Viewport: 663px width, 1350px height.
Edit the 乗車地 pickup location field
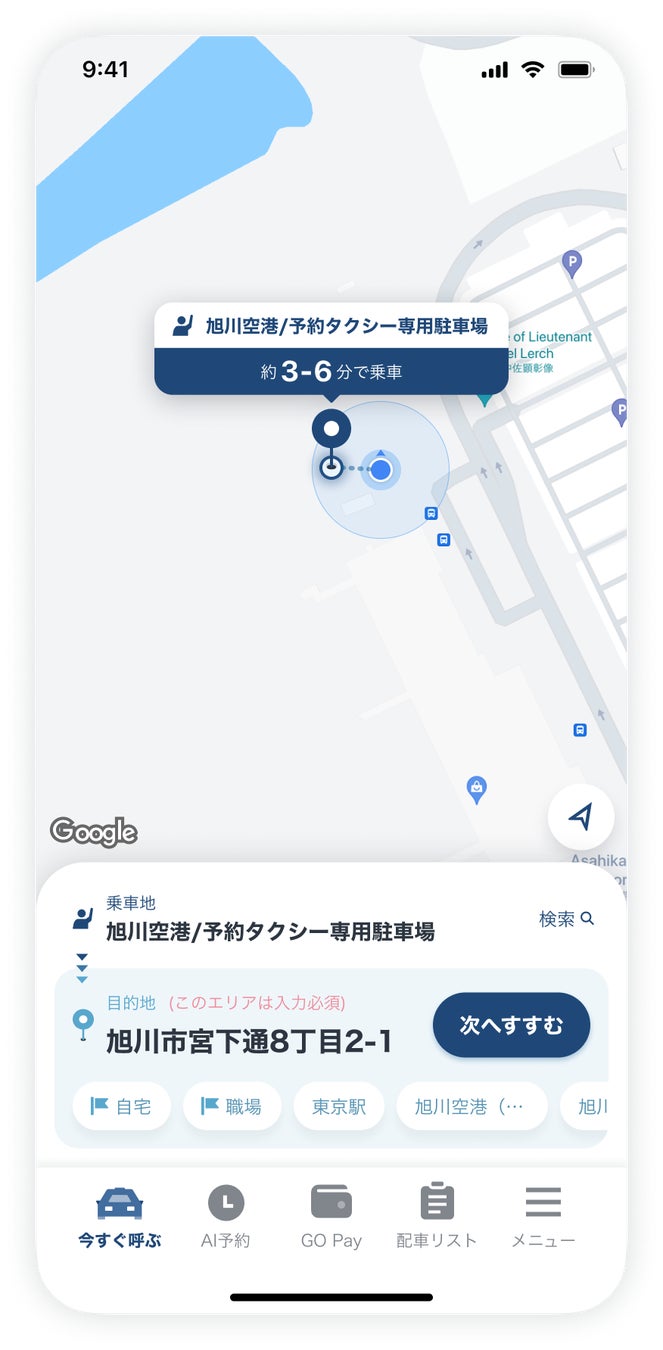[x=270, y=932]
